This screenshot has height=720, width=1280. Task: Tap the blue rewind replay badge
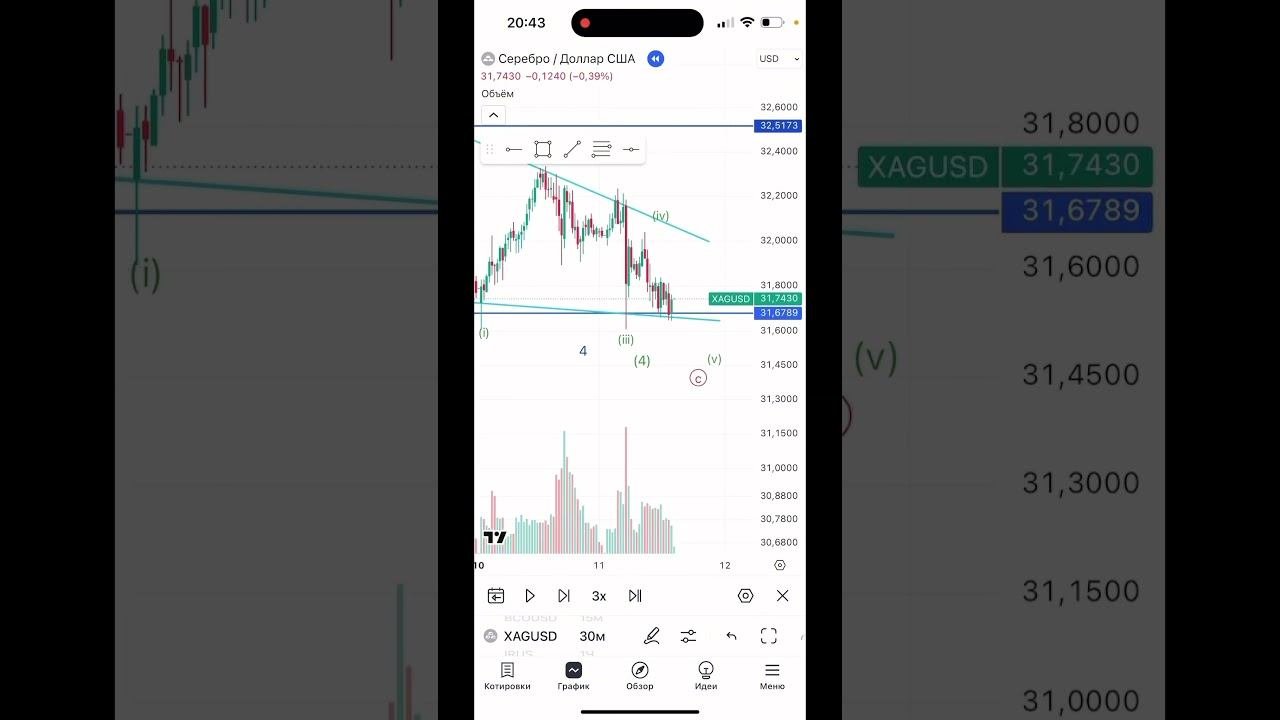click(x=655, y=59)
